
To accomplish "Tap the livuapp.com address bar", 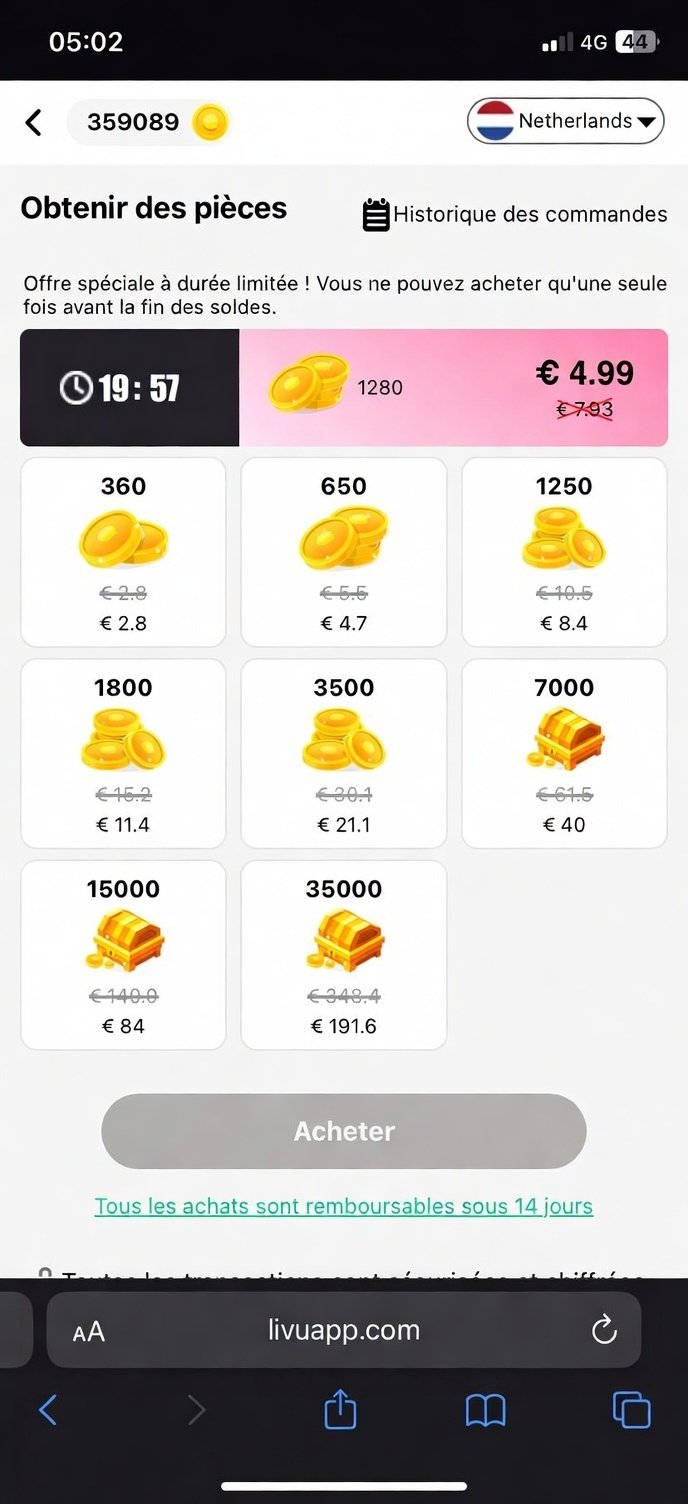I will coord(343,1330).
